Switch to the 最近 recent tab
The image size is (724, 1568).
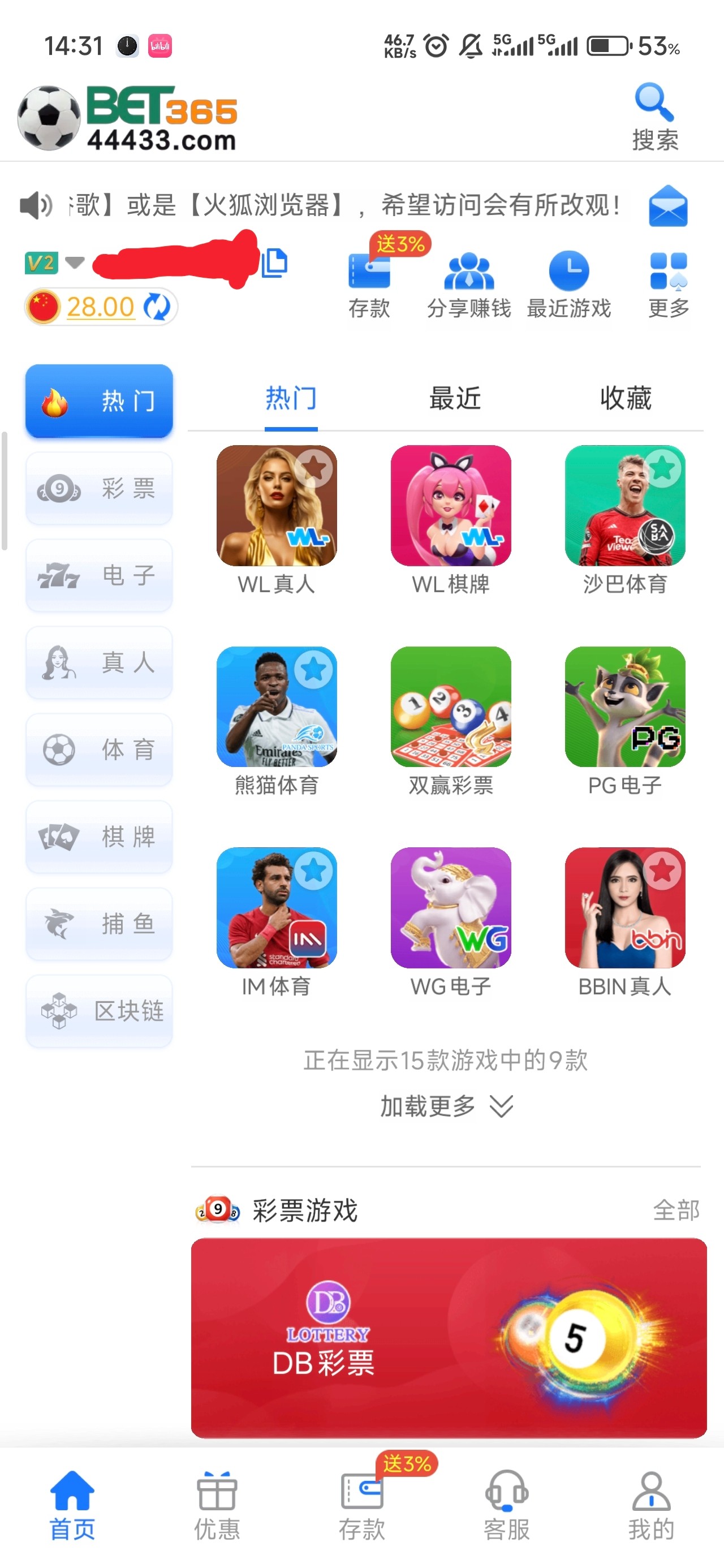455,399
